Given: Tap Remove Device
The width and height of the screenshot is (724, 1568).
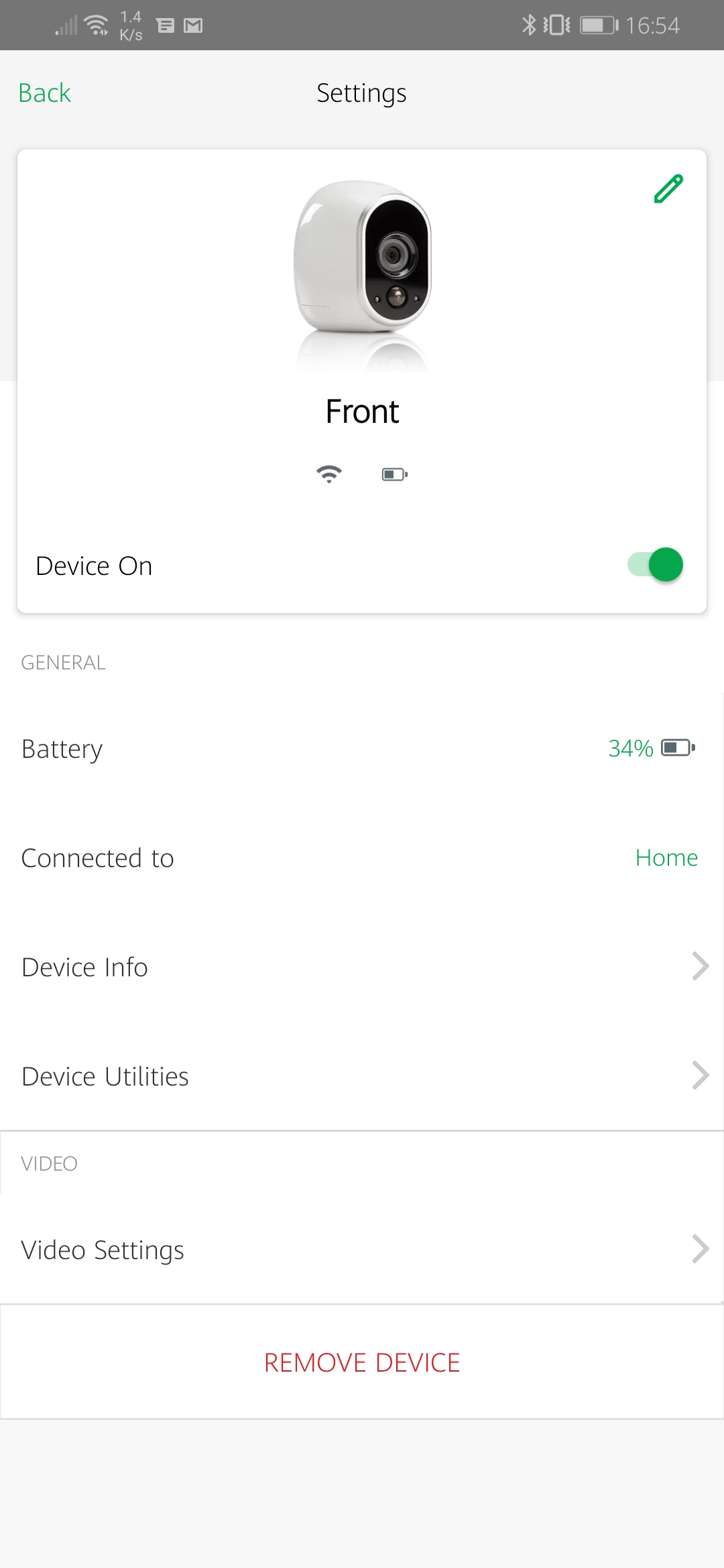Looking at the screenshot, I should click(x=362, y=1362).
